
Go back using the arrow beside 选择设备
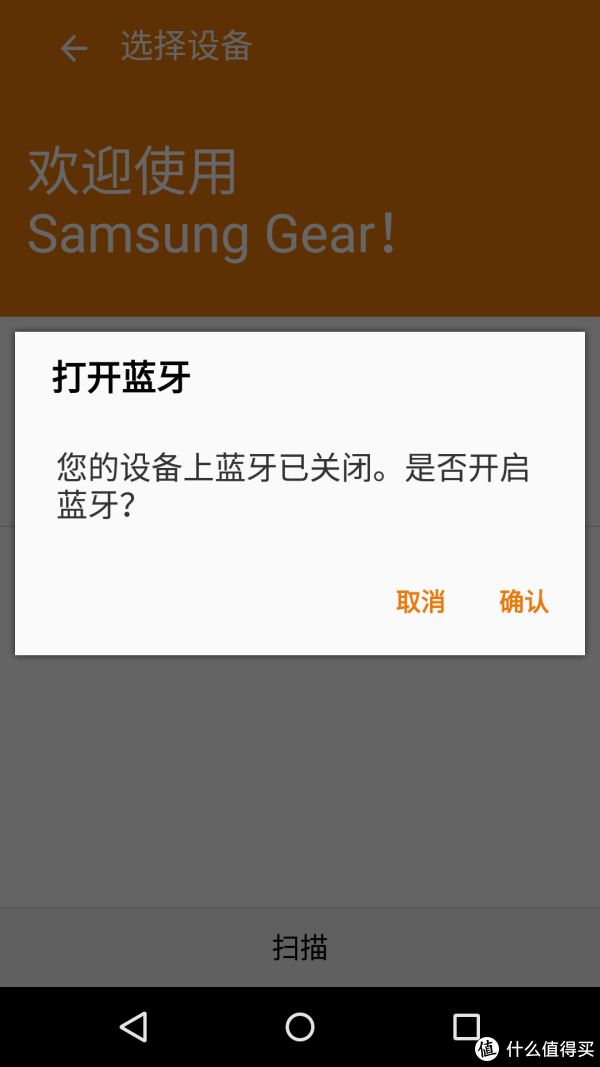pyautogui.click(x=73, y=48)
